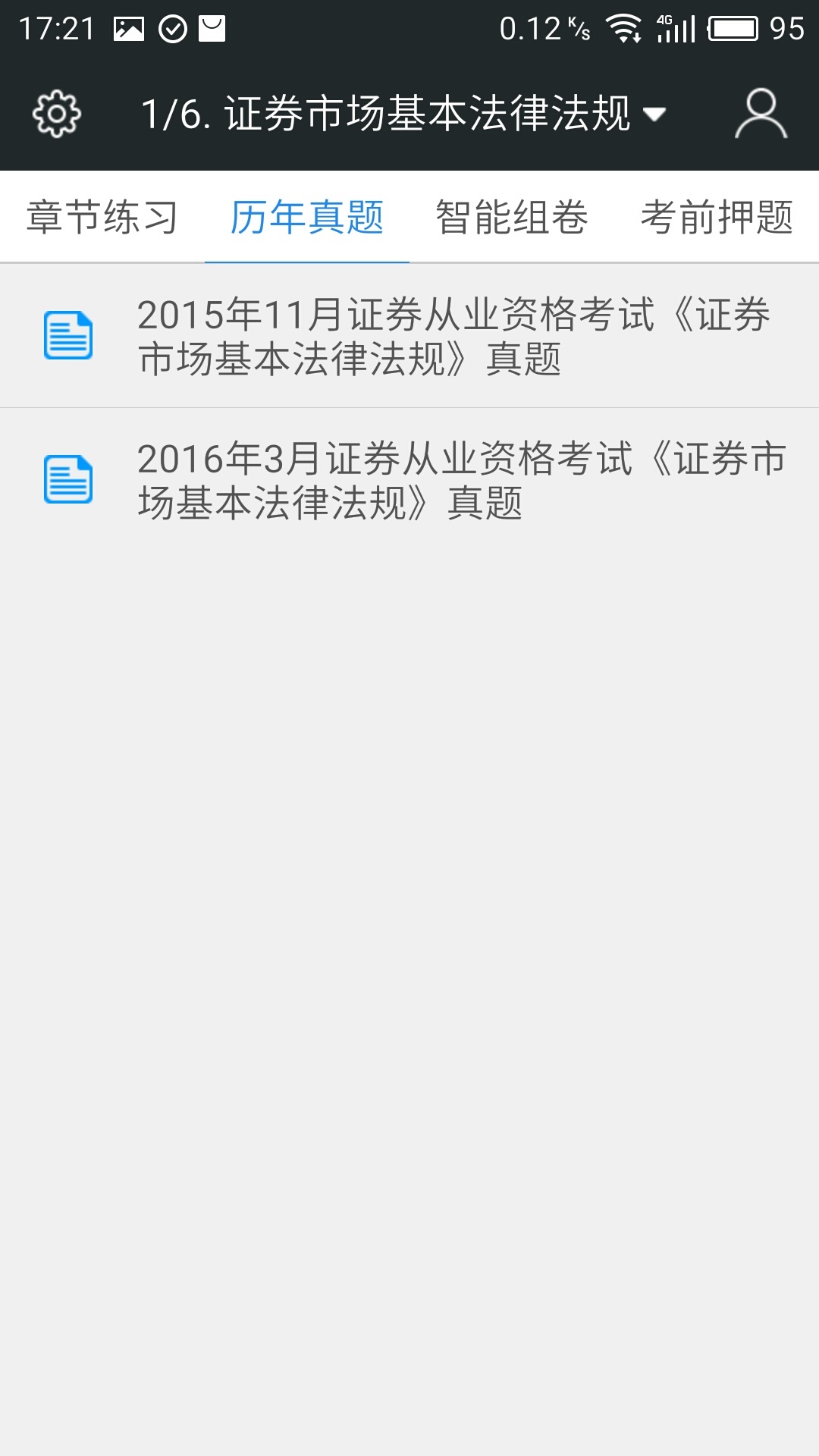The width and height of the screenshot is (819, 1456).
Task: Select the 历年真题 tab
Action: pos(307,218)
